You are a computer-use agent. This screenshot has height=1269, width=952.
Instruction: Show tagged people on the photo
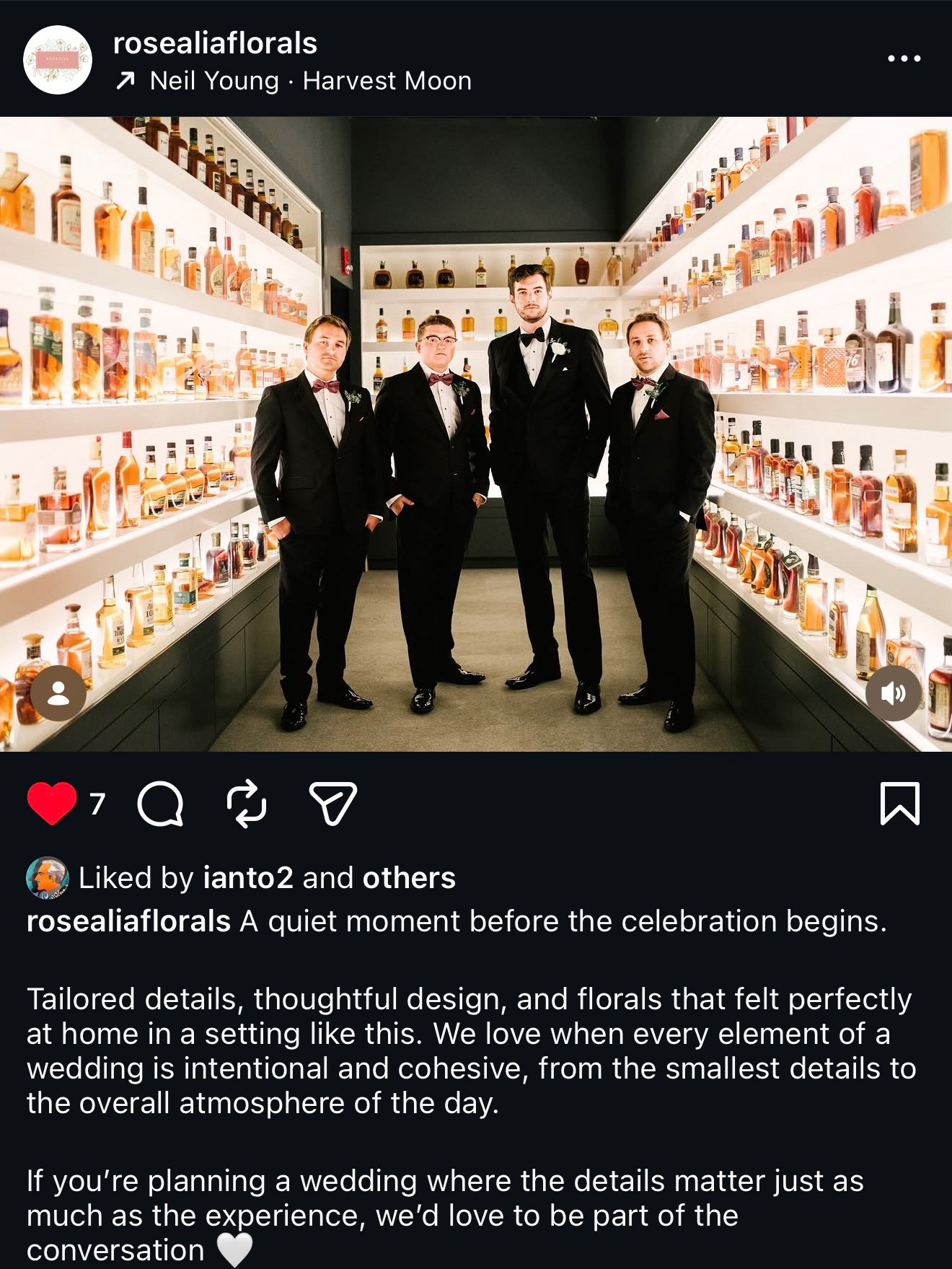[x=58, y=693]
